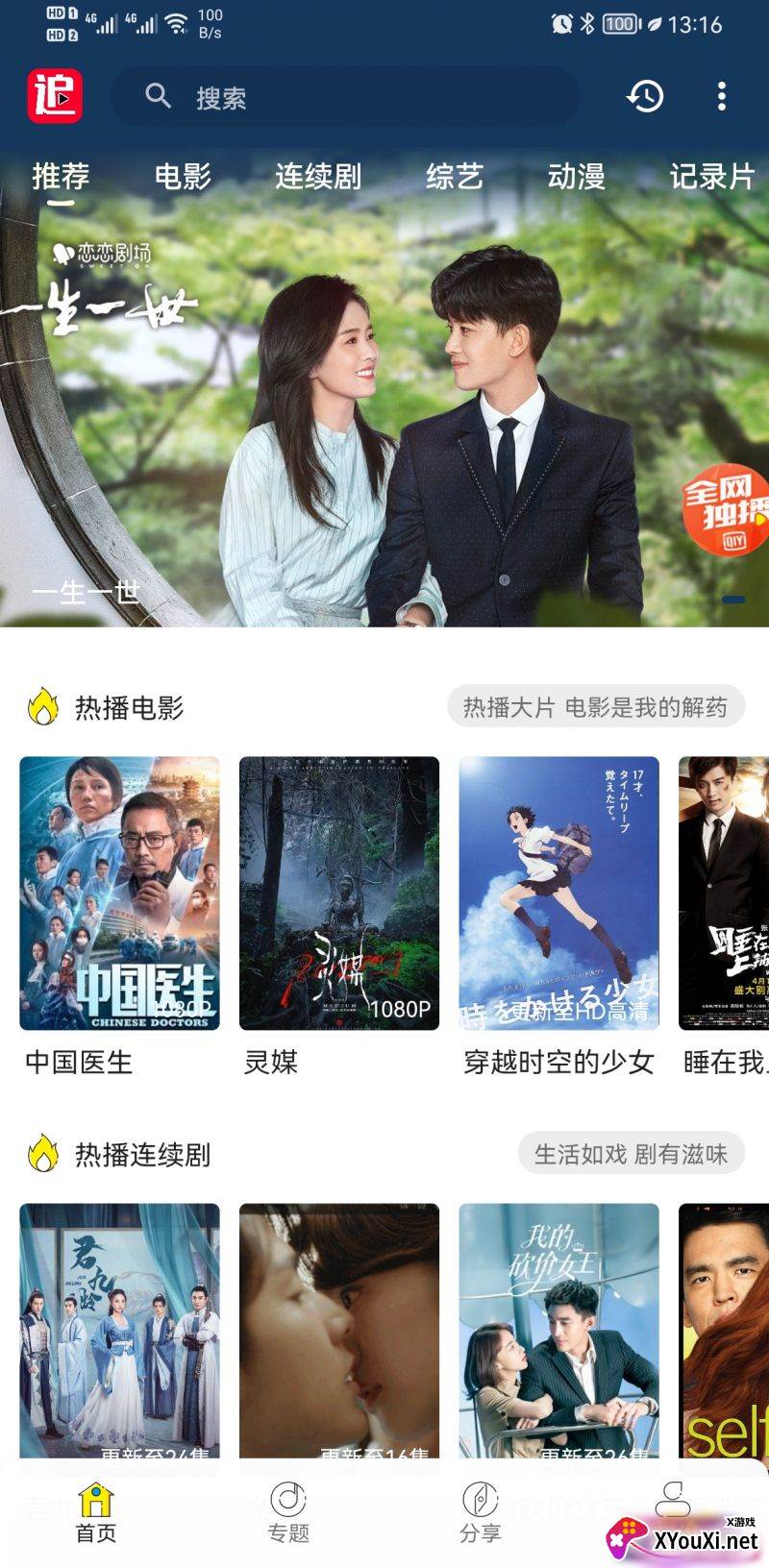Image resolution: width=769 pixels, height=1568 pixels.
Task: Switch to the 综艺 tab
Action: 454,177
